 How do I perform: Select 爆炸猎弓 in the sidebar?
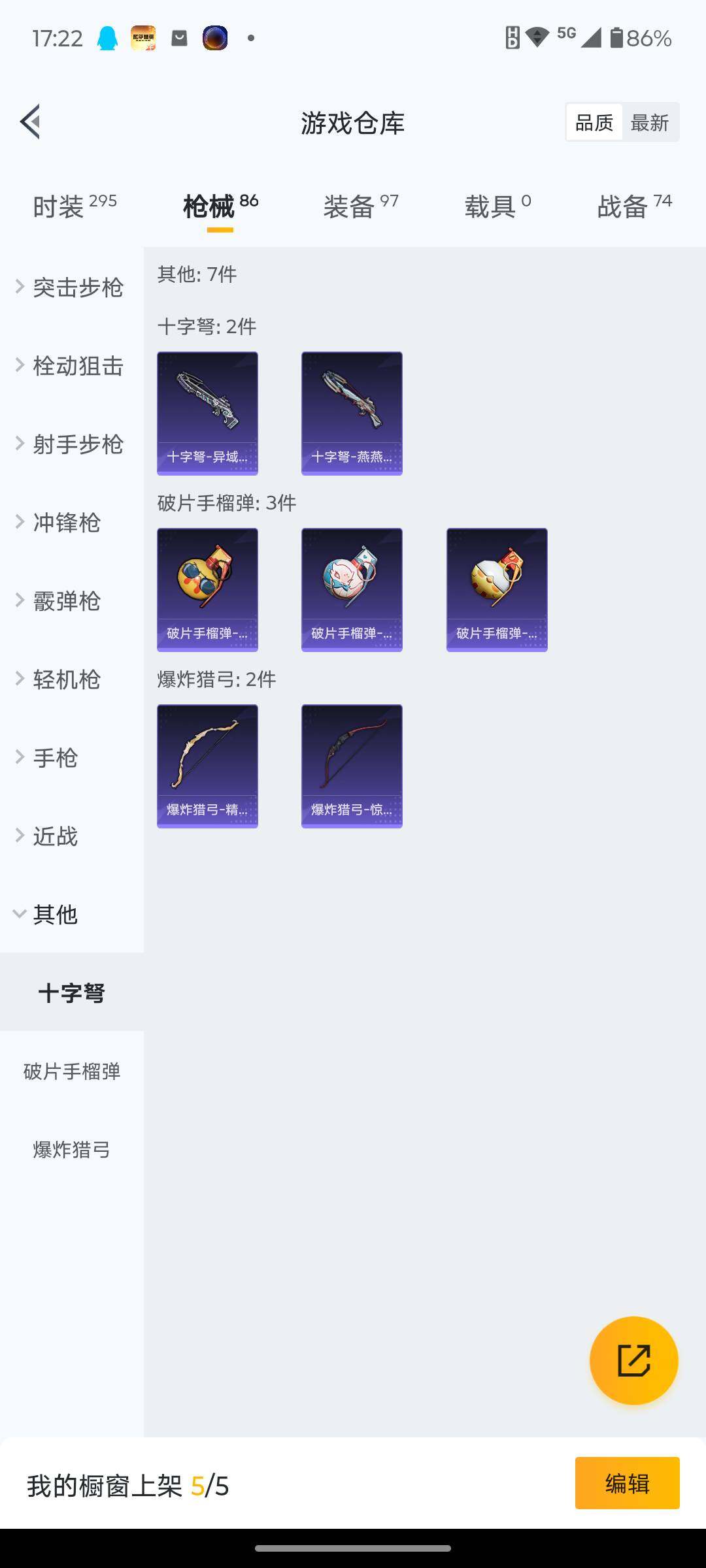click(x=72, y=1150)
